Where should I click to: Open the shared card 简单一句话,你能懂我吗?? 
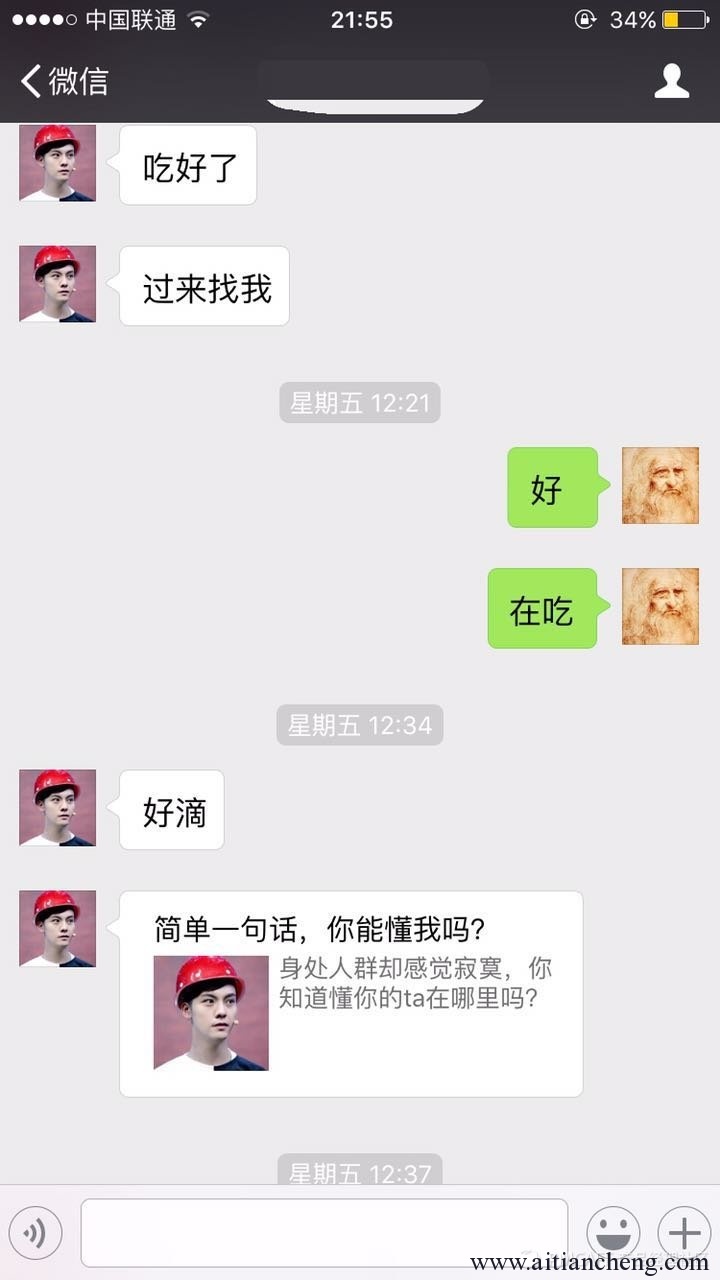click(351, 994)
